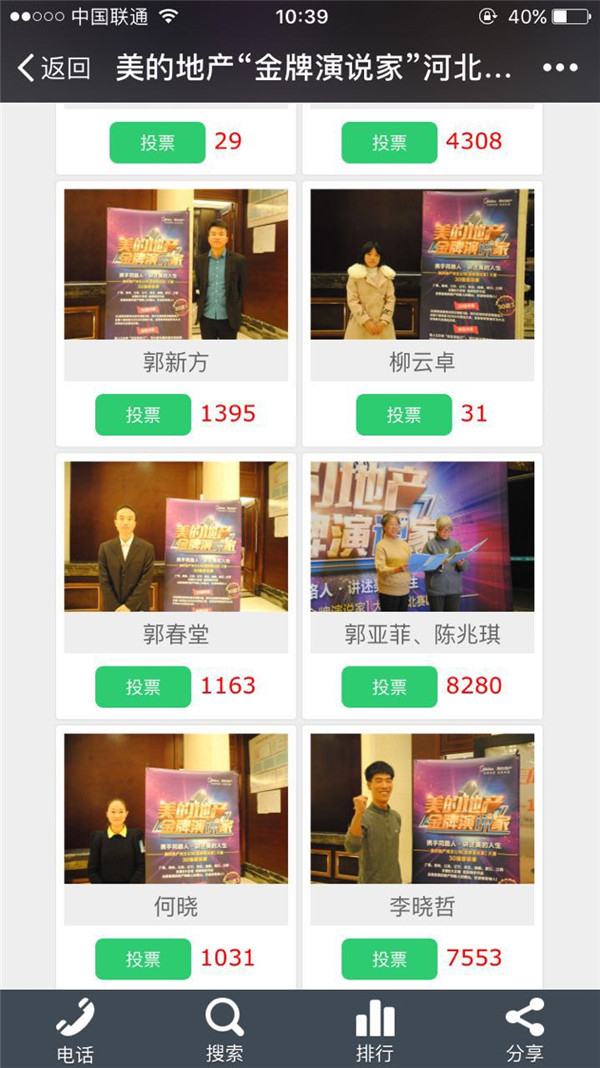View 郭春堂's contestant photo
This screenshot has height=1068, width=600.
pyautogui.click(x=176, y=537)
